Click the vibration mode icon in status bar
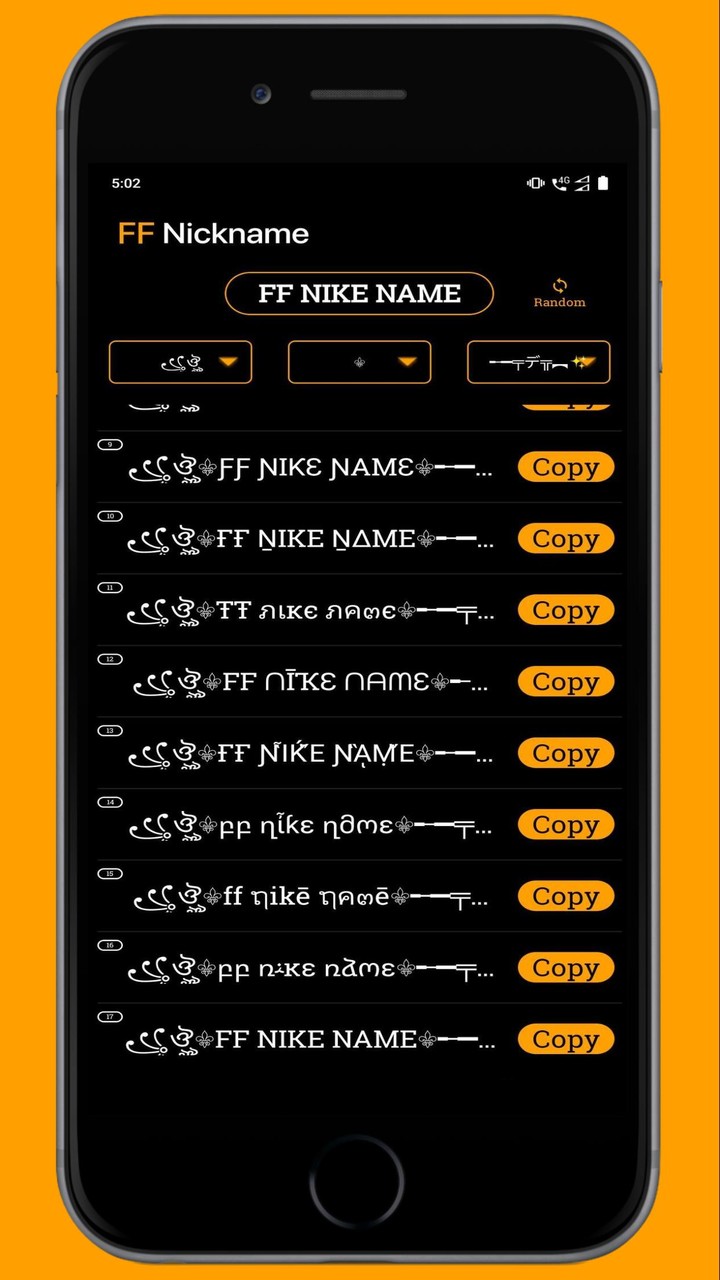The image size is (720, 1280). (x=536, y=183)
